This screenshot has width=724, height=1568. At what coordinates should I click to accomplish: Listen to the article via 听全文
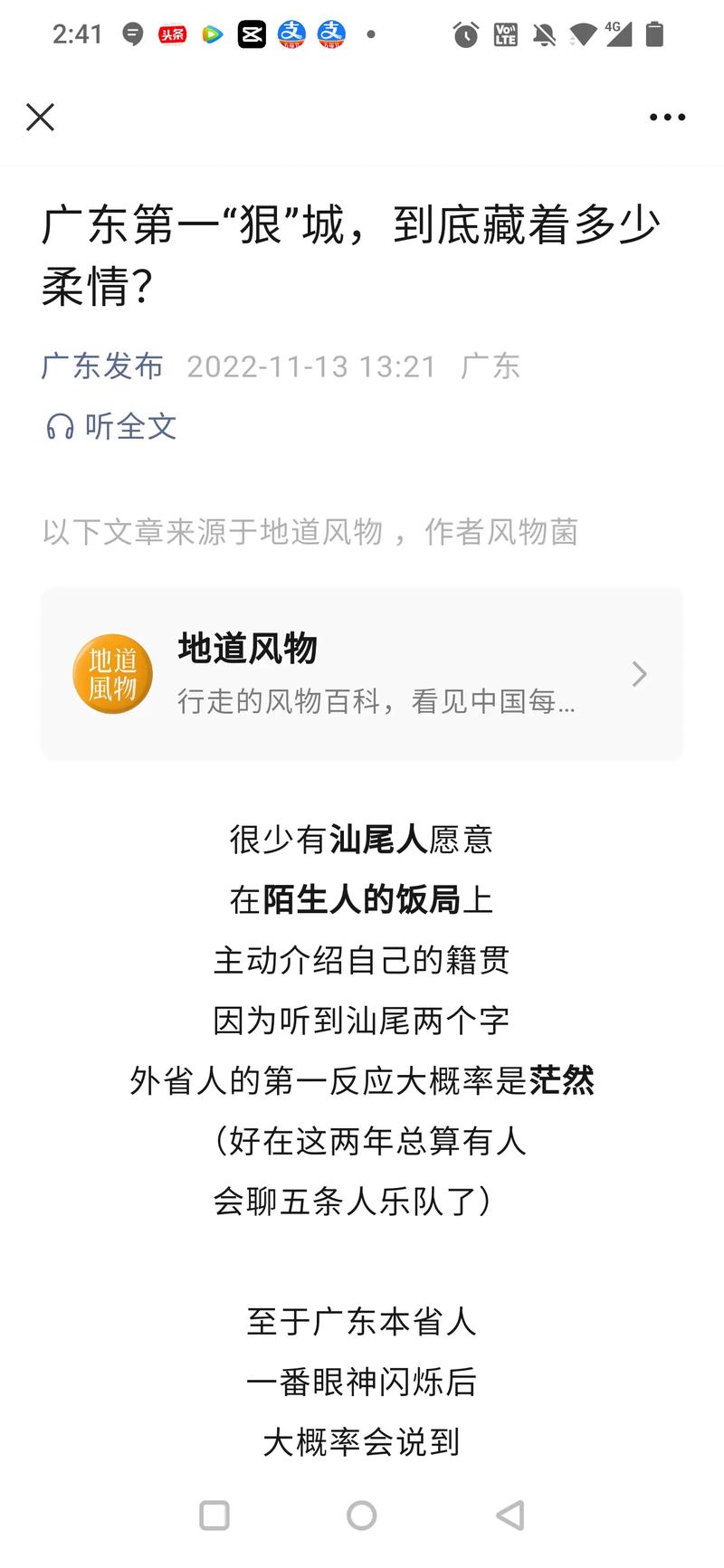[x=111, y=426]
